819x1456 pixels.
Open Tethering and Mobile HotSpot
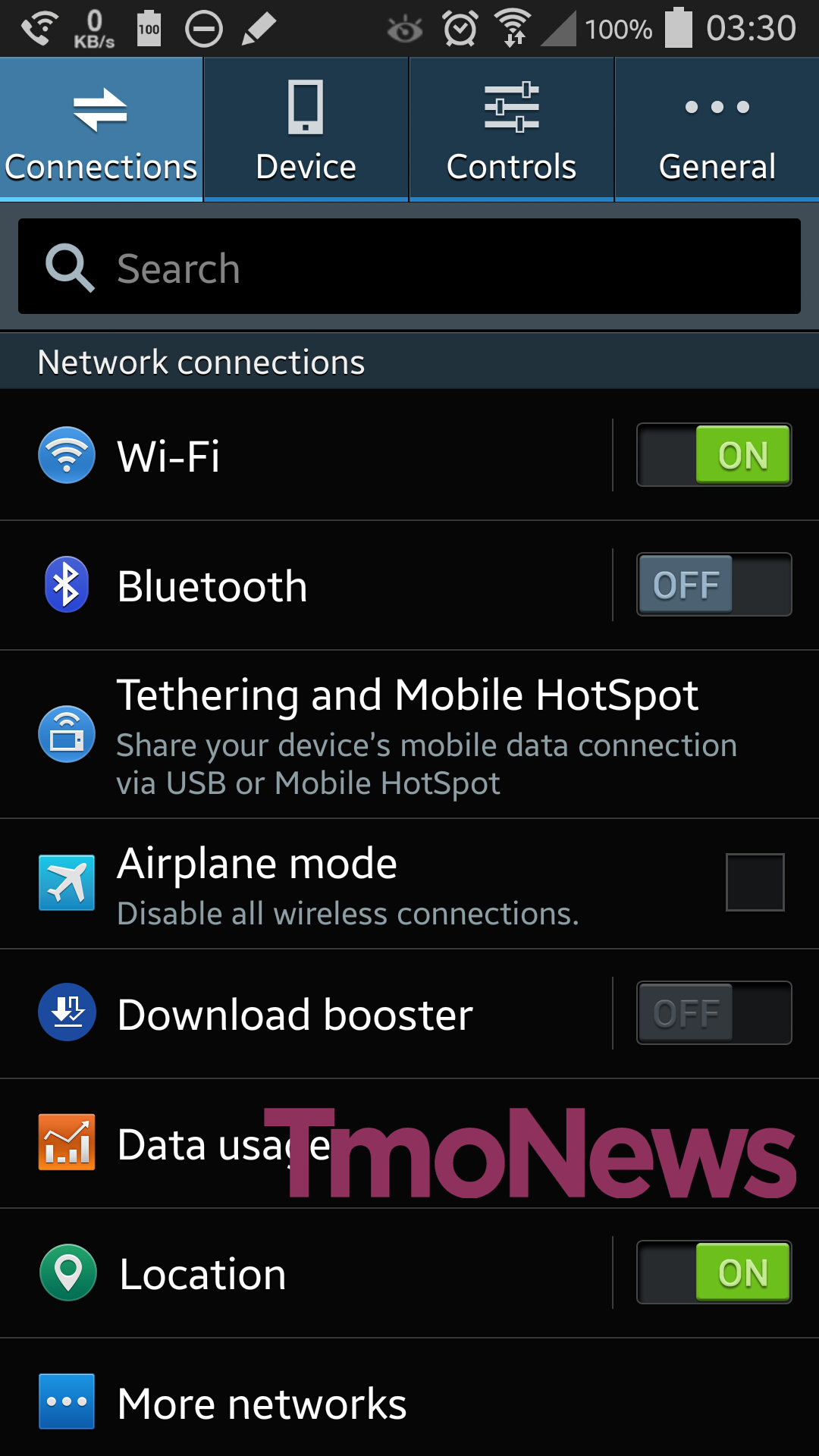click(409, 734)
